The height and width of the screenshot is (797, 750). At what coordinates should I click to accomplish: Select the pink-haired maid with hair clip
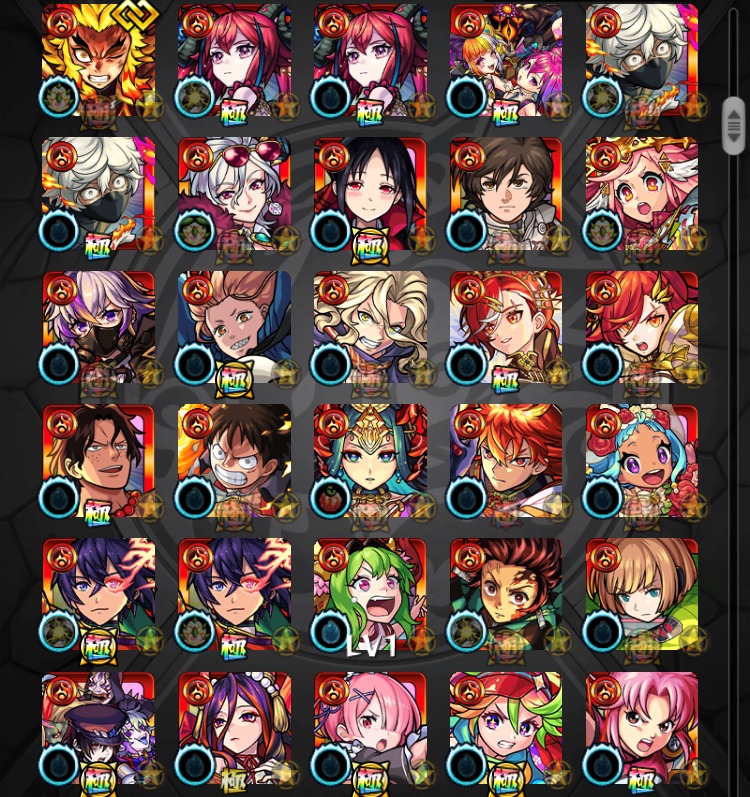(x=370, y=728)
